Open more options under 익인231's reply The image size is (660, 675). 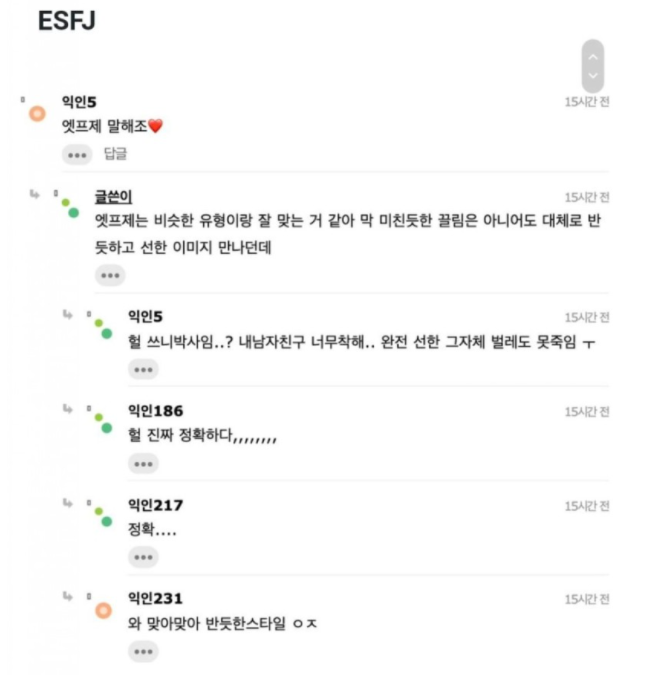tap(143, 651)
